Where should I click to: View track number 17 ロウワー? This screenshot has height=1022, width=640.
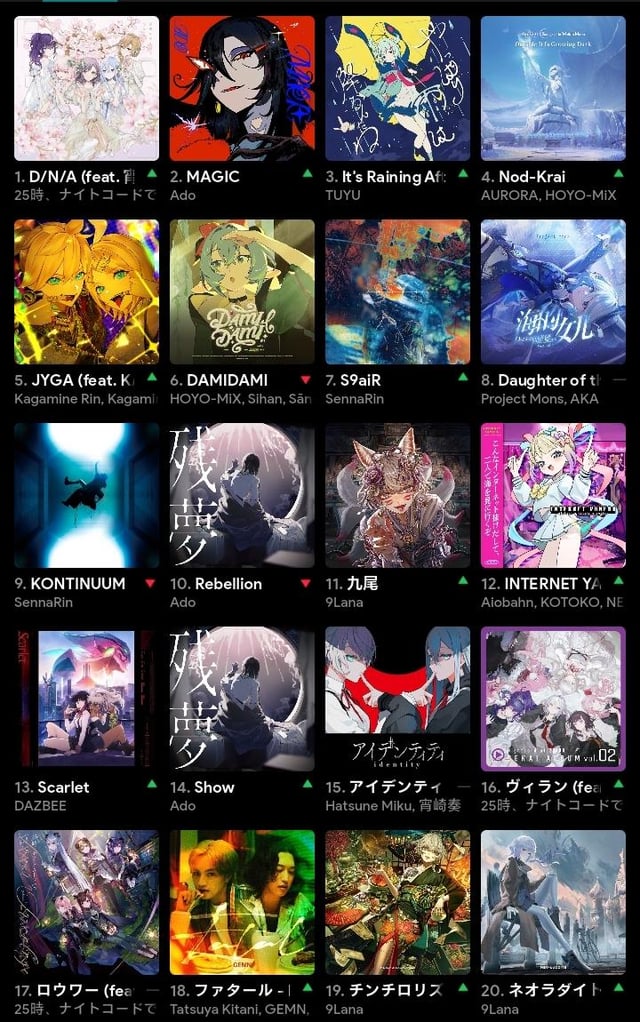(86, 902)
